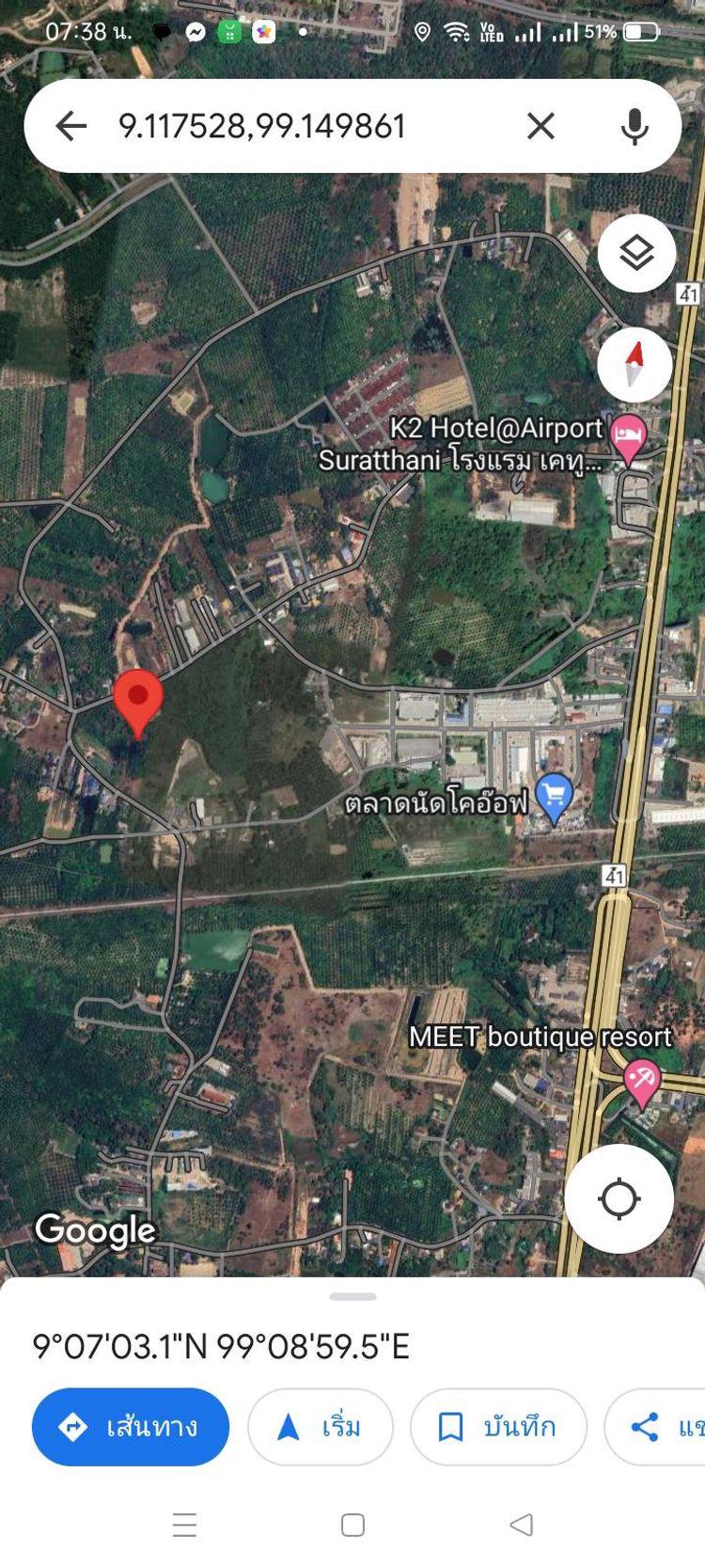Clear the search coordinates
Image resolution: width=705 pixels, height=1568 pixels.
point(540,126)
